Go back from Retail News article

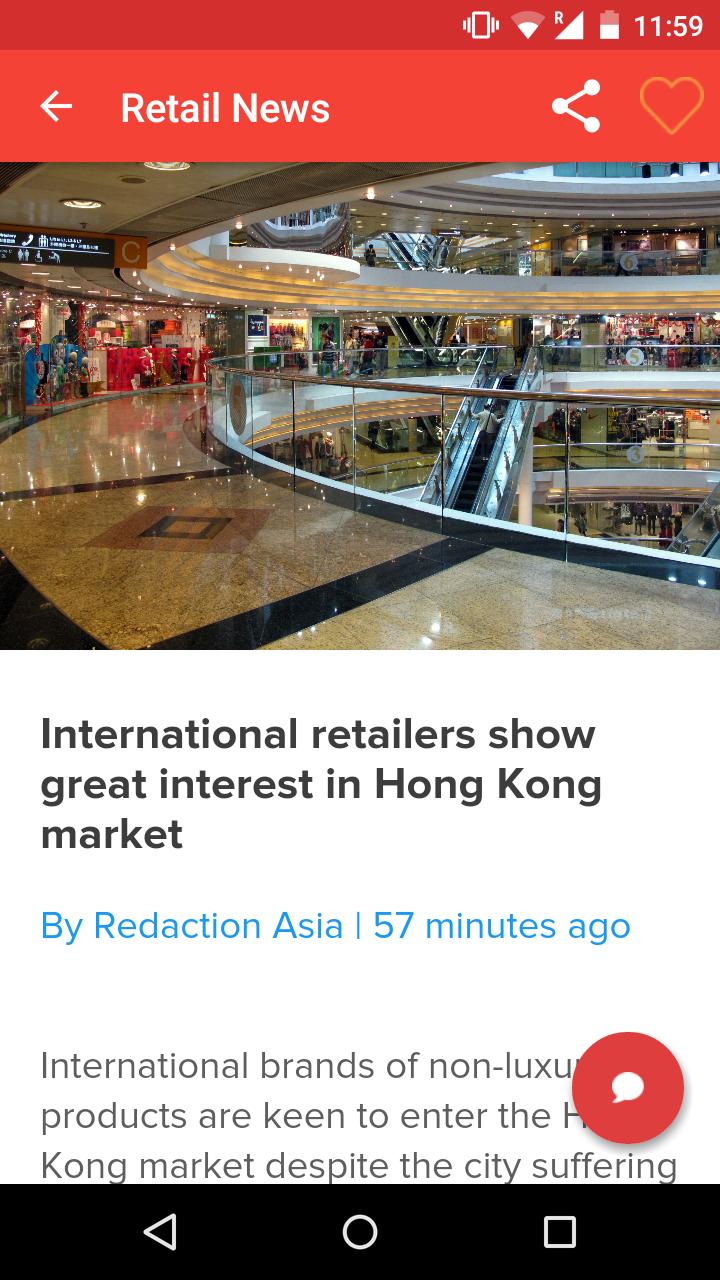pyautogui.click(x=56, y=107)
